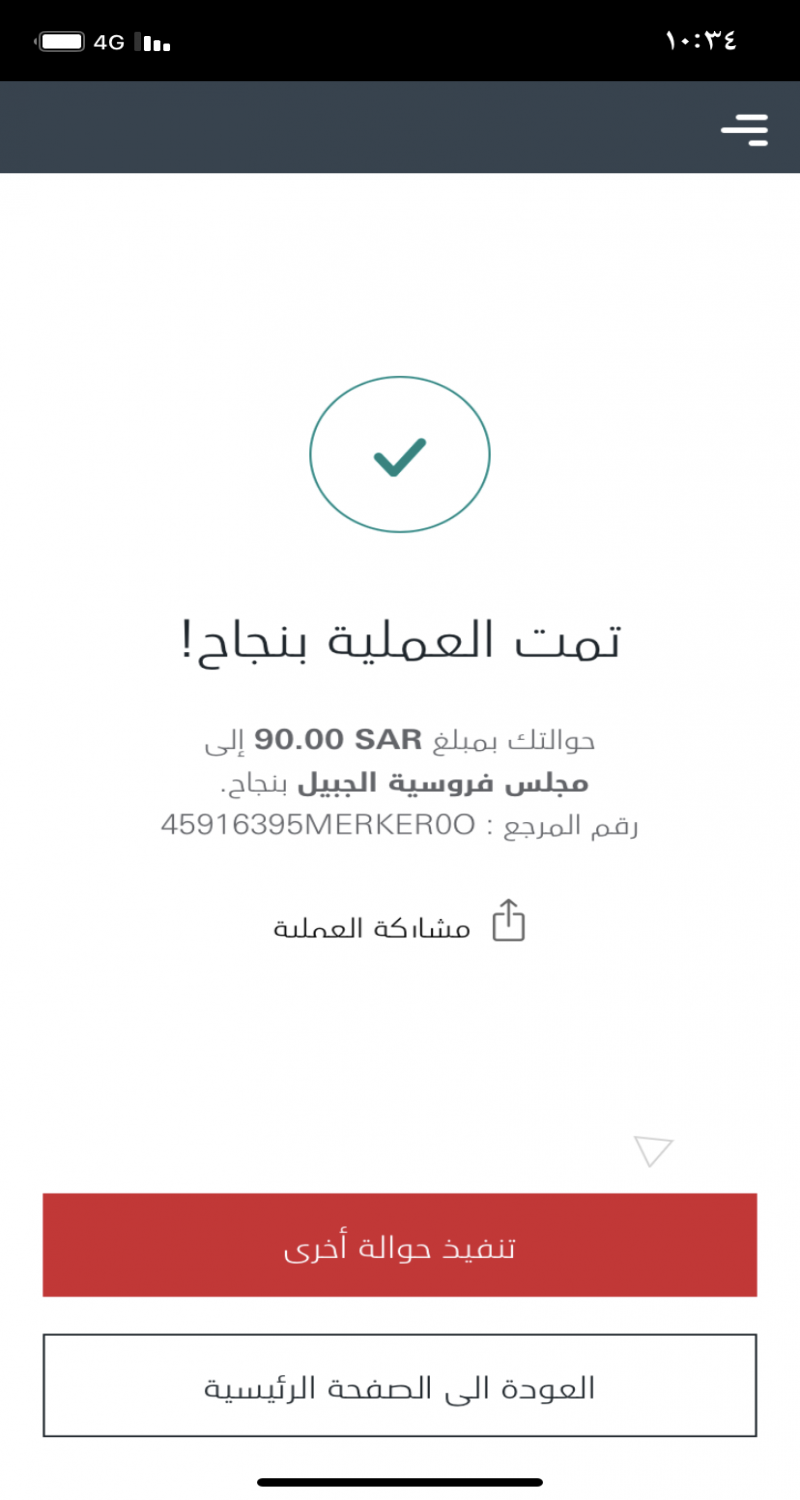The width and height of the screenshot is (800, 1500).
Task: Make another transfer (تنفيذ حوالة أخرى)
Action: point(400,1245)
